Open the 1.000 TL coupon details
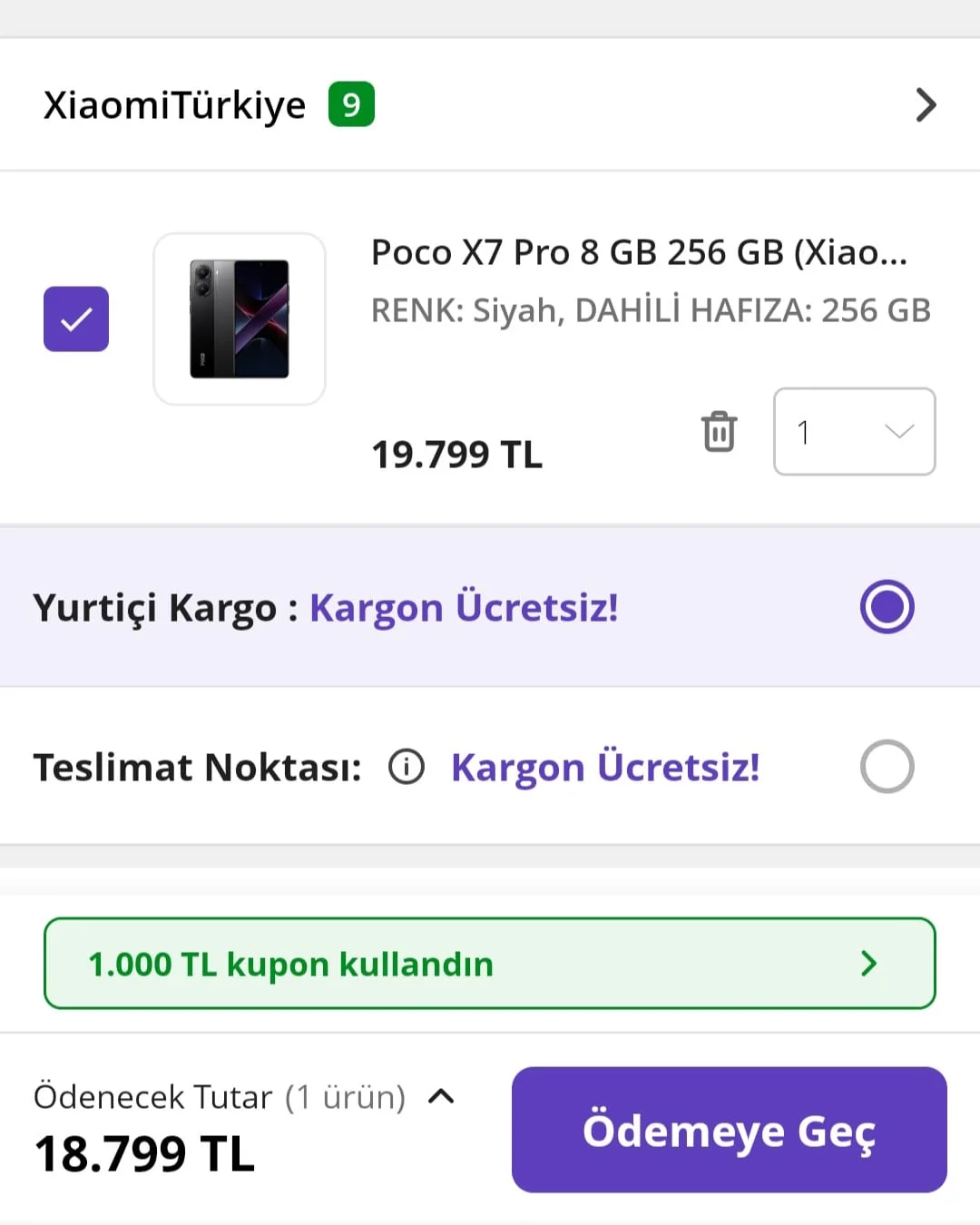The width and height of the screenshot is (980, 1225). coord(490,964)
